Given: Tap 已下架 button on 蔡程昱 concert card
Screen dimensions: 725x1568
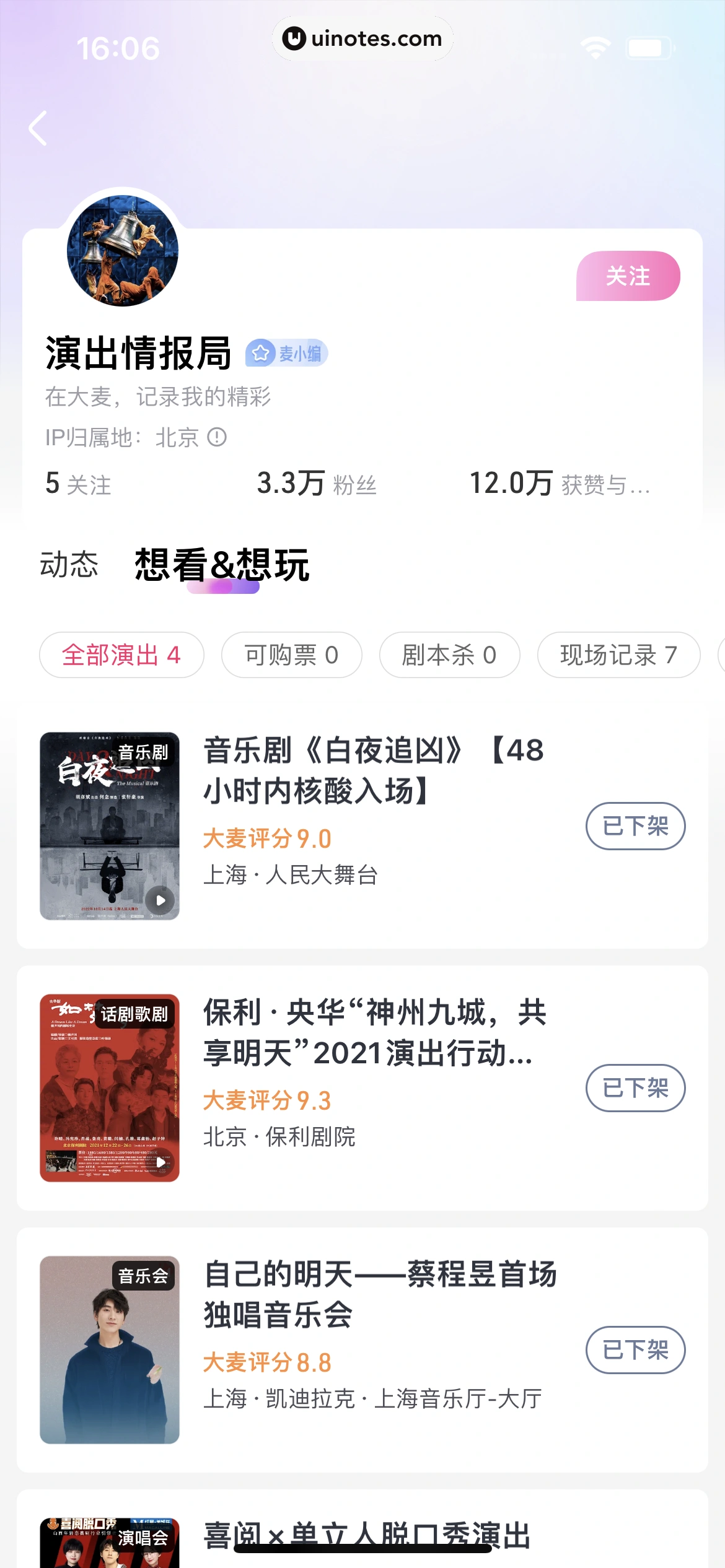Looking at the screenshot, I should click(x=635, y=1350).
